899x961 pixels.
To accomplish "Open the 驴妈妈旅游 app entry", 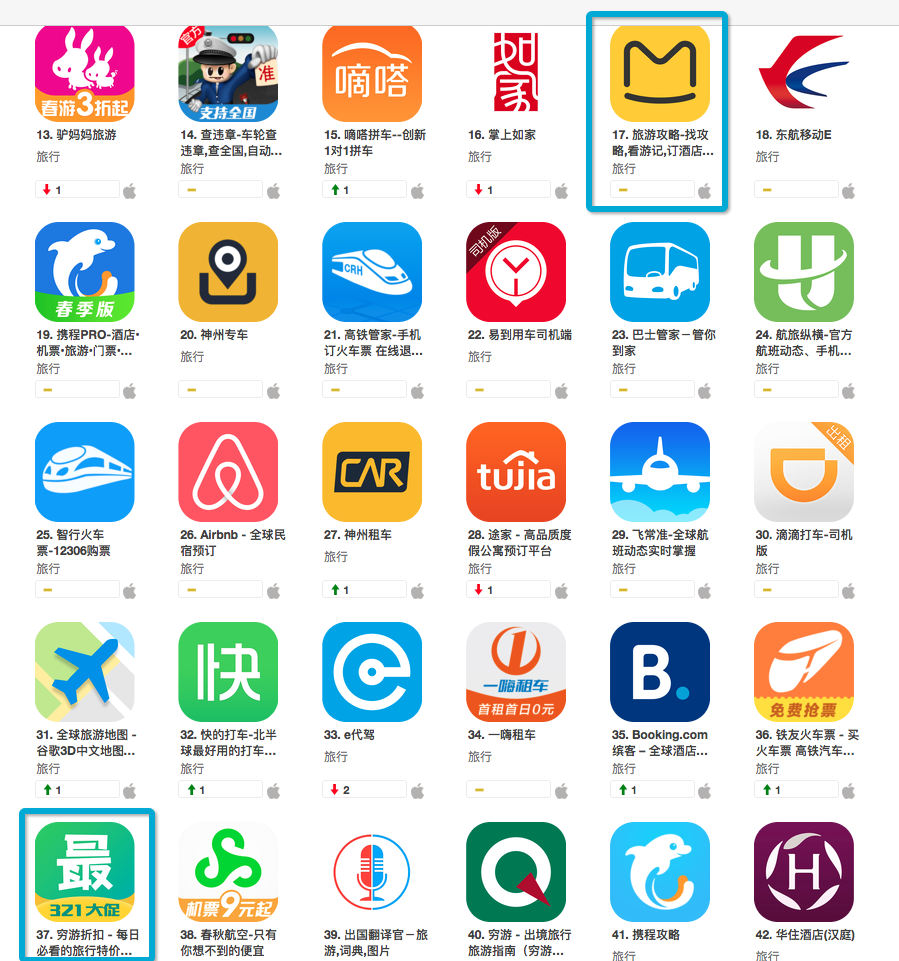I will (x=85, y=72).
